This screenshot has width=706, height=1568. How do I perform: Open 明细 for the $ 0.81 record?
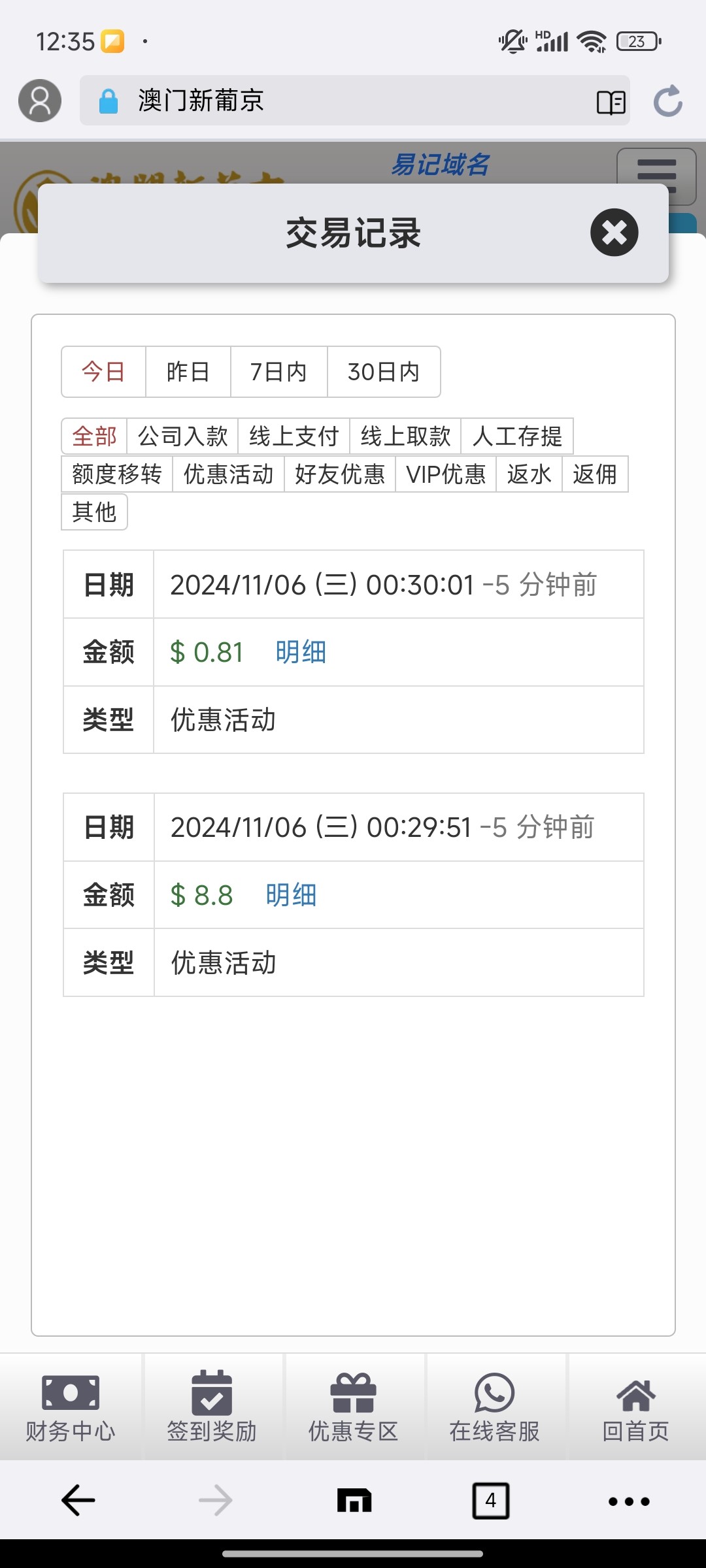click(301, 652)
